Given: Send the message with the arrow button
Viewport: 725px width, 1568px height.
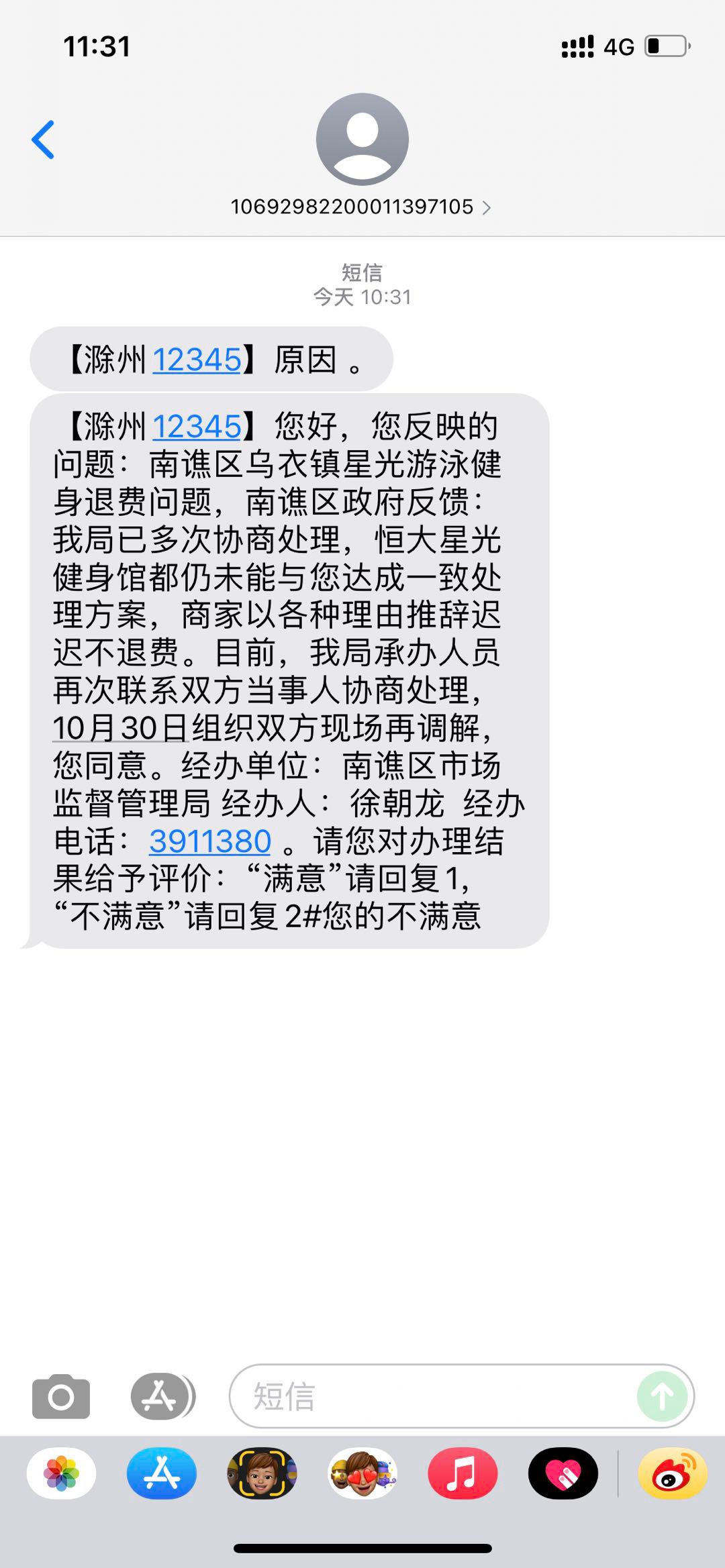Looking at the screenshot, I should click(662, 1397).
